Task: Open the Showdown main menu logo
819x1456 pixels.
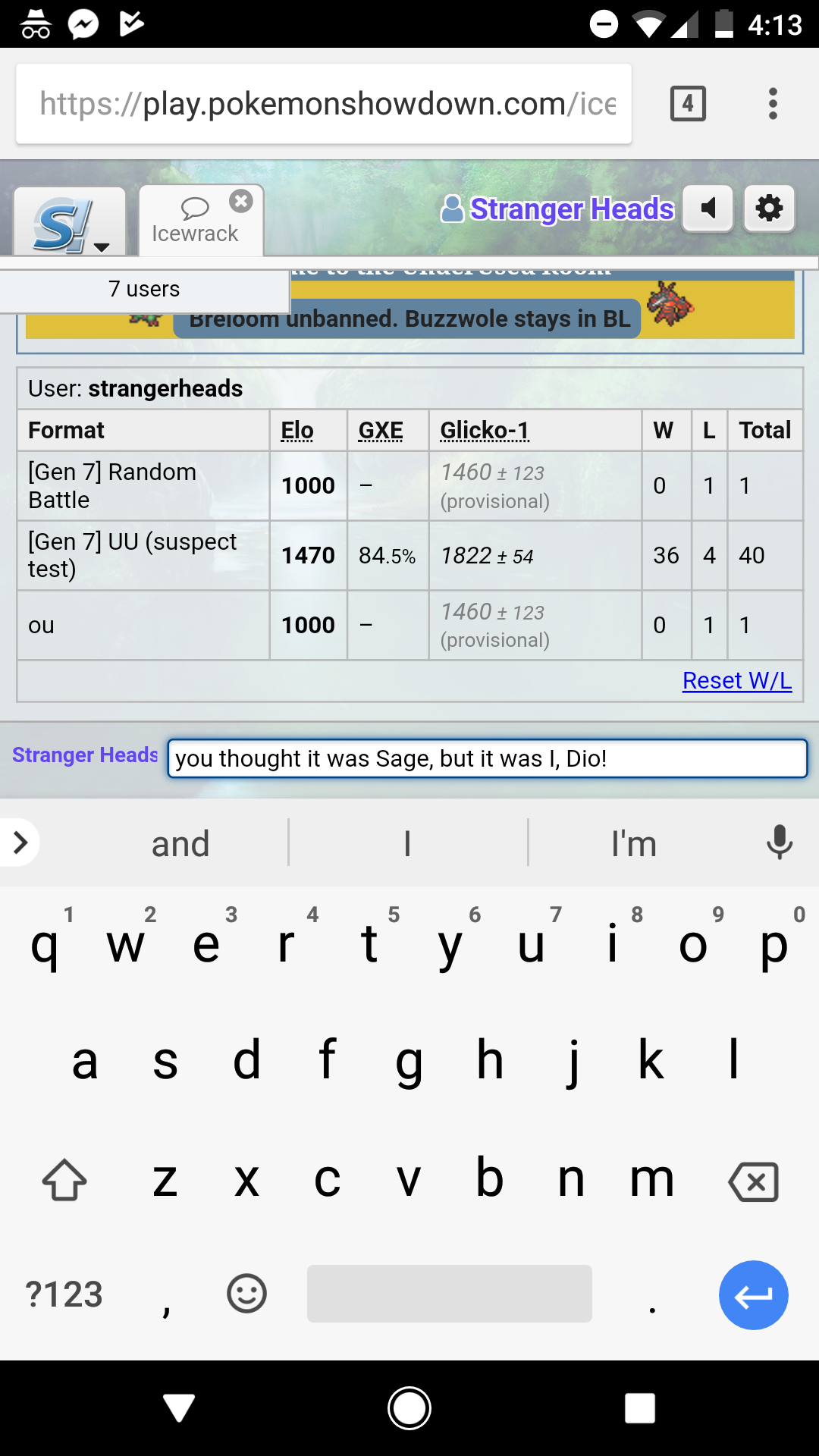Action: [x=70, y=222]
